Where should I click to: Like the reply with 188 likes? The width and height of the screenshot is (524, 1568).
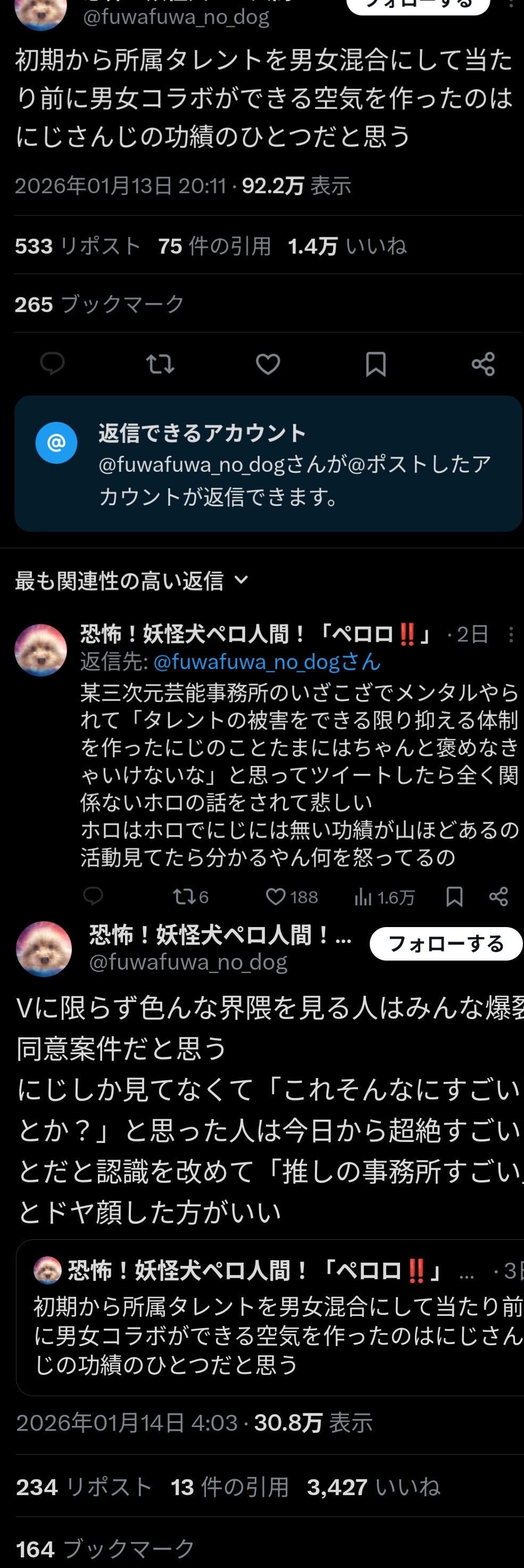point(276,896)
